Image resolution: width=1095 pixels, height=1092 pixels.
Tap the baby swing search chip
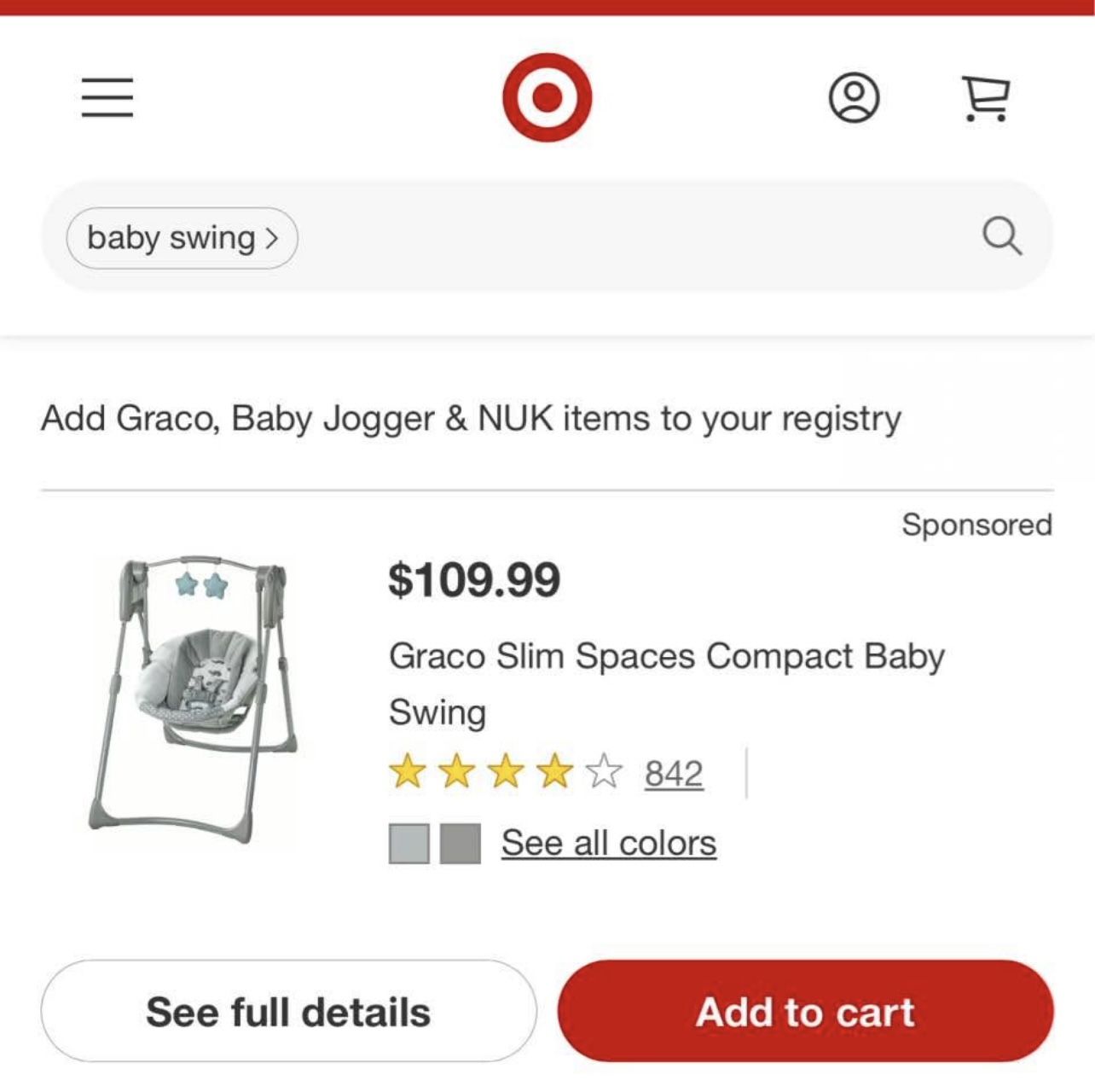click(x=182, y=238)
